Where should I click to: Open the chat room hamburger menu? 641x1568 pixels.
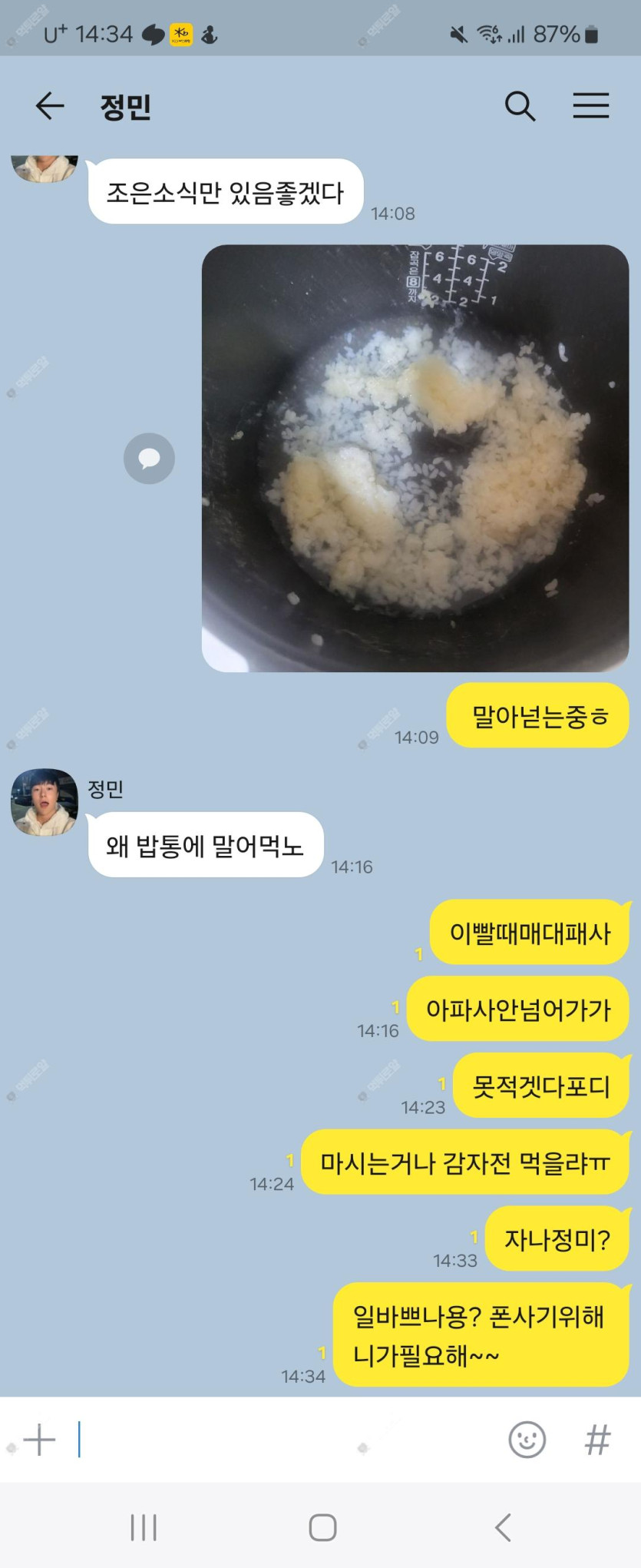click(x=590, y=106)
